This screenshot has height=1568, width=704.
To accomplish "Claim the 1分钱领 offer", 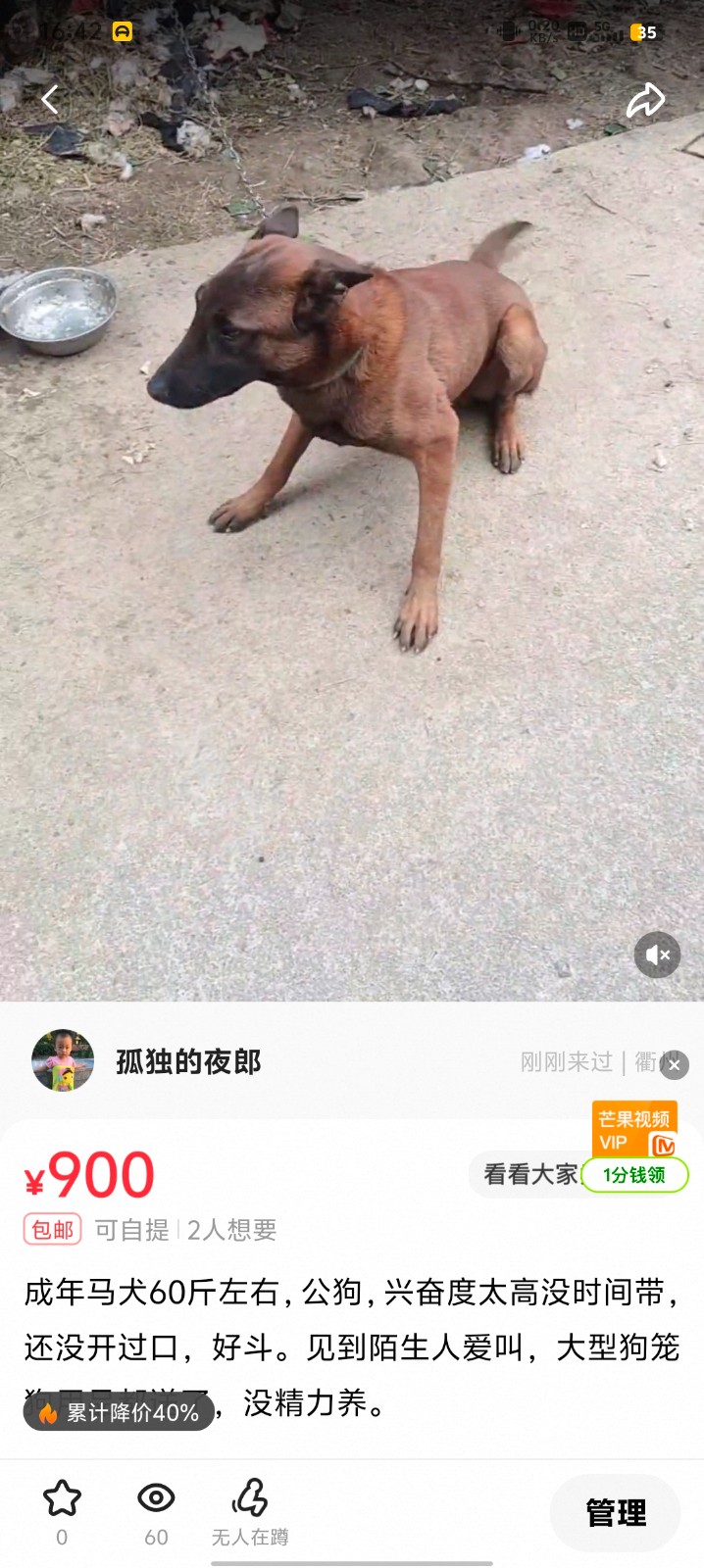I will pos(634,1174).
